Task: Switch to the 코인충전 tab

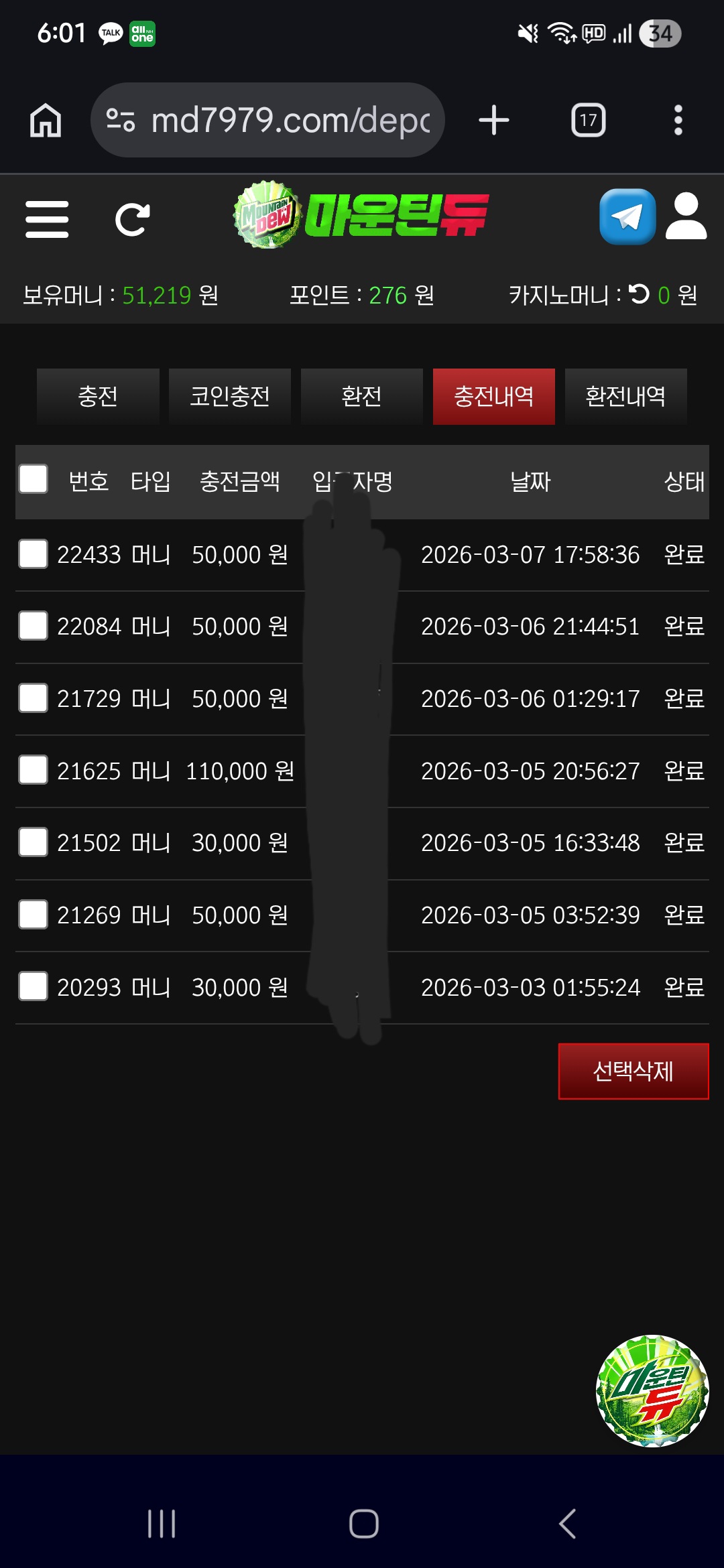Action: (230, 397)
